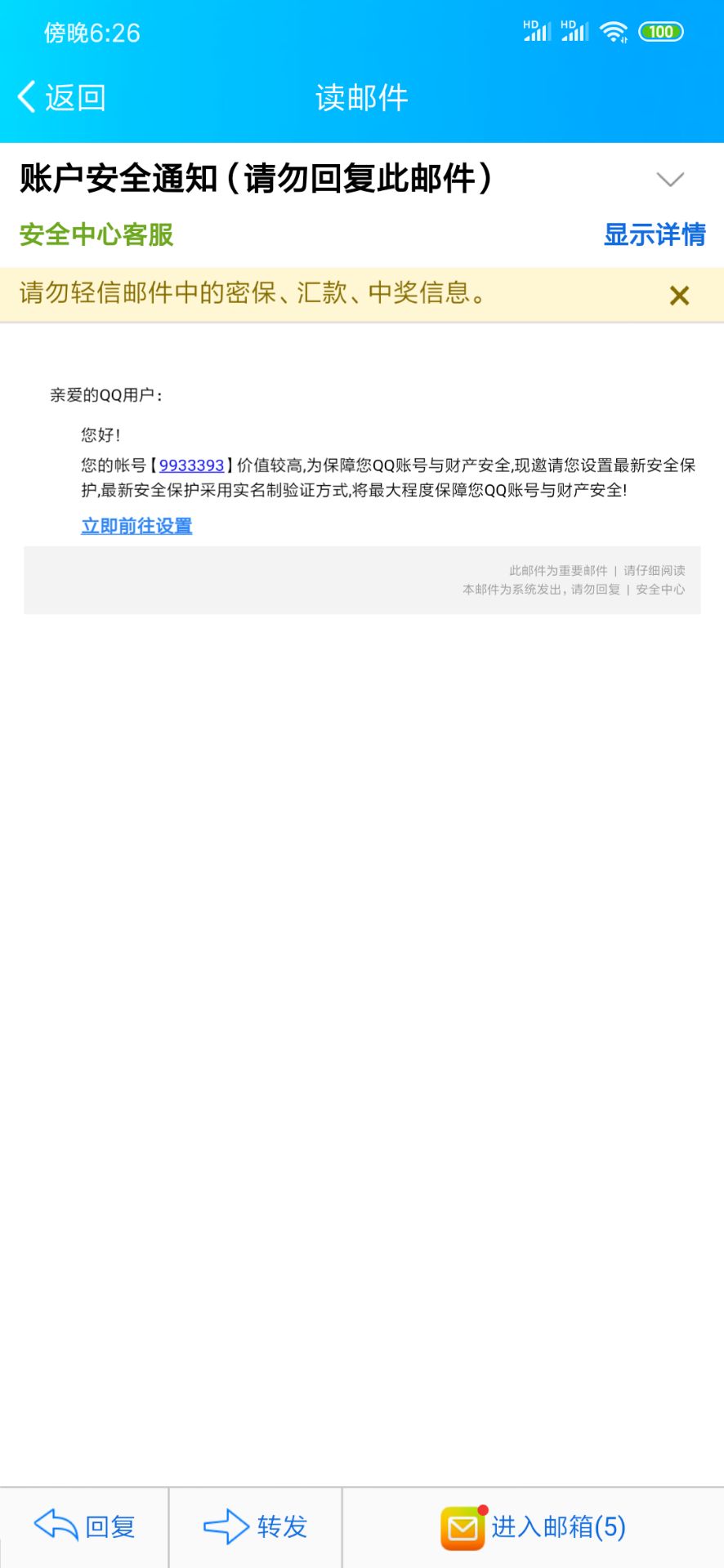Open the 立即前往设置 link
Viewport: 724px width, 1568px height.
(x=136, y=526)
